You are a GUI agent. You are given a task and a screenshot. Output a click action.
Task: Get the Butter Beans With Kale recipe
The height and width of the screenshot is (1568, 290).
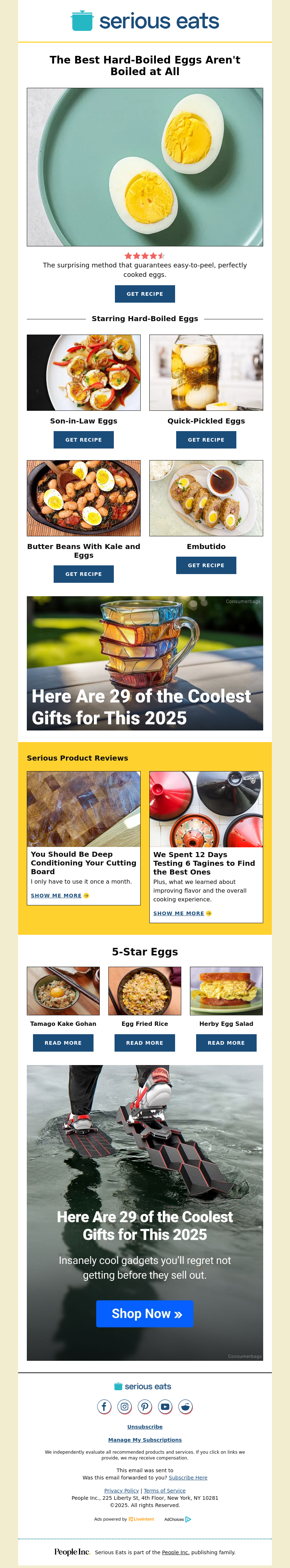point(83,574)
